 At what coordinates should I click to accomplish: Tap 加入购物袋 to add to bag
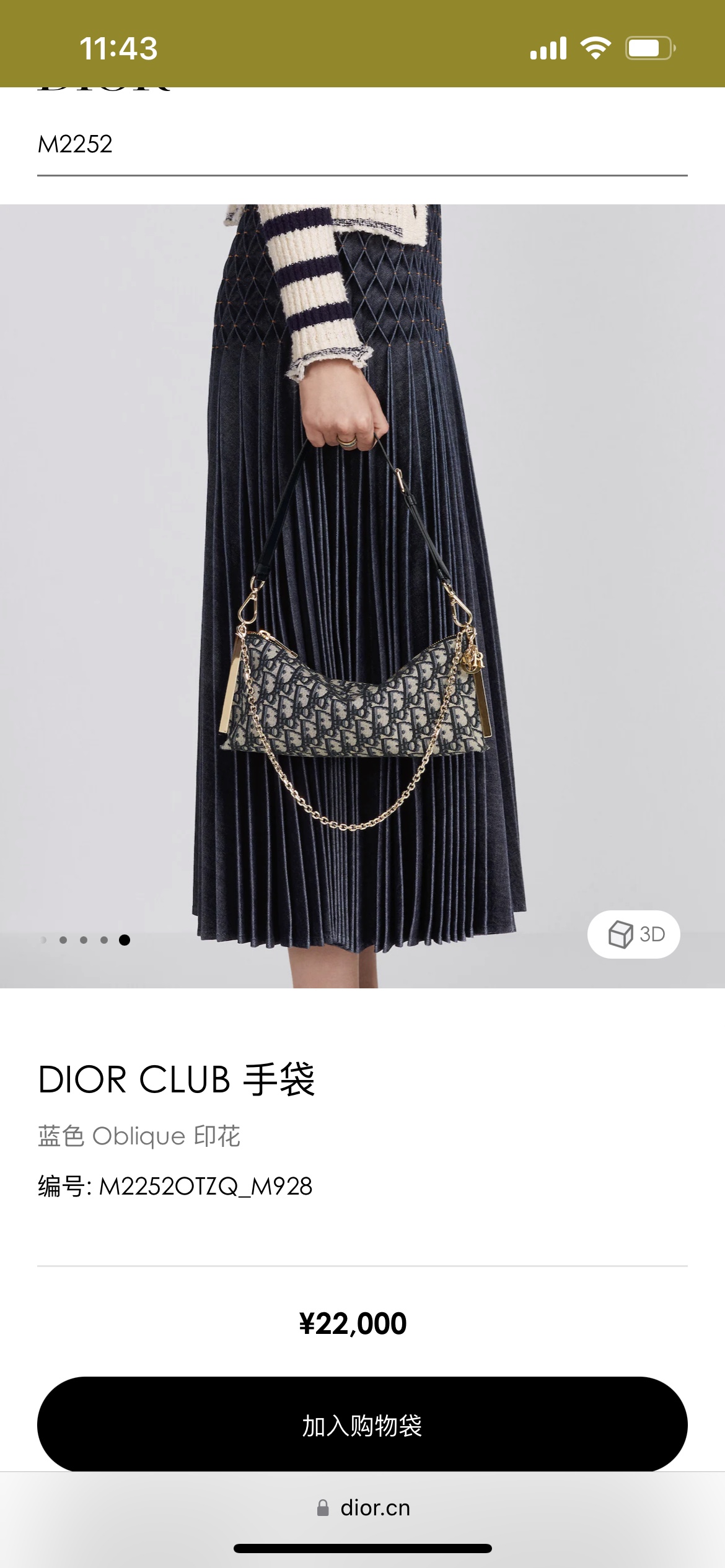pyautogui.click(x=362, y=1425)
